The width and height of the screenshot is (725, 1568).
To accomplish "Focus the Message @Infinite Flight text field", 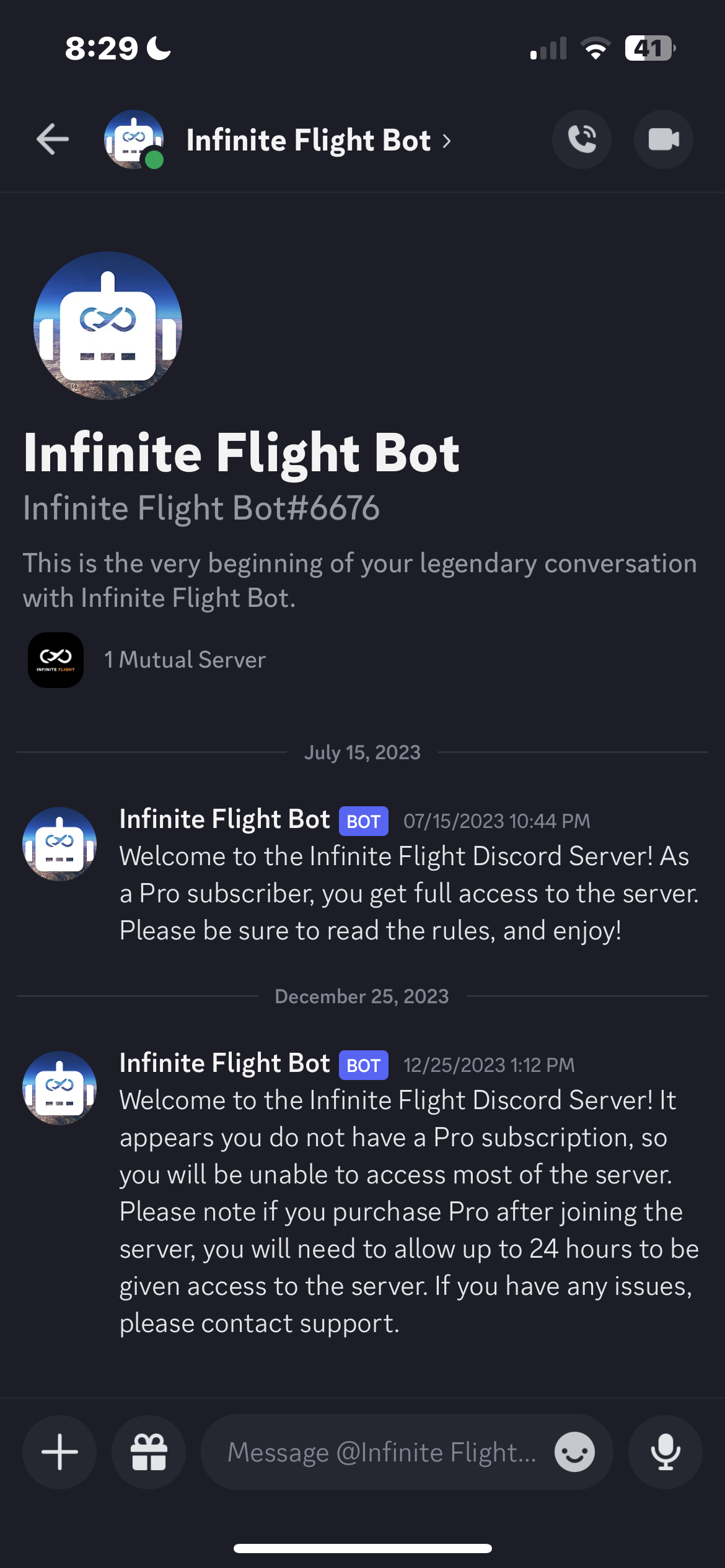I will [381, 1452].
